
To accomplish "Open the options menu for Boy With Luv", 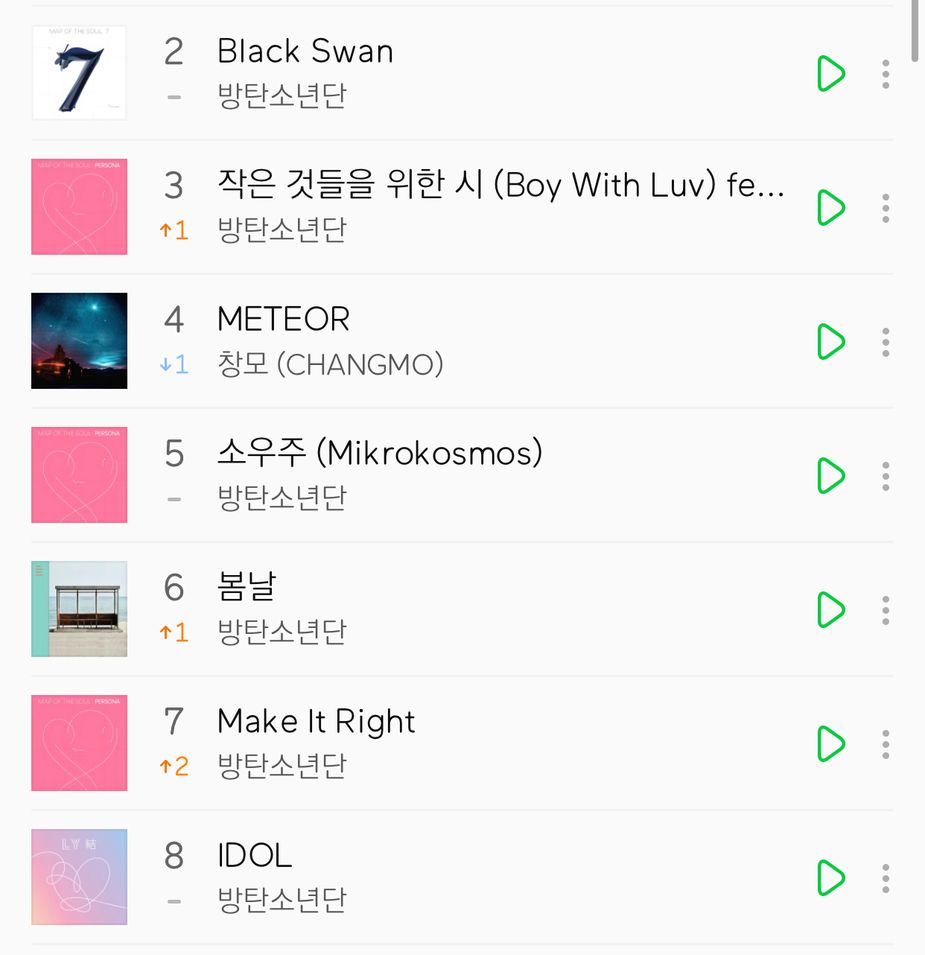I will click(885, 208).
